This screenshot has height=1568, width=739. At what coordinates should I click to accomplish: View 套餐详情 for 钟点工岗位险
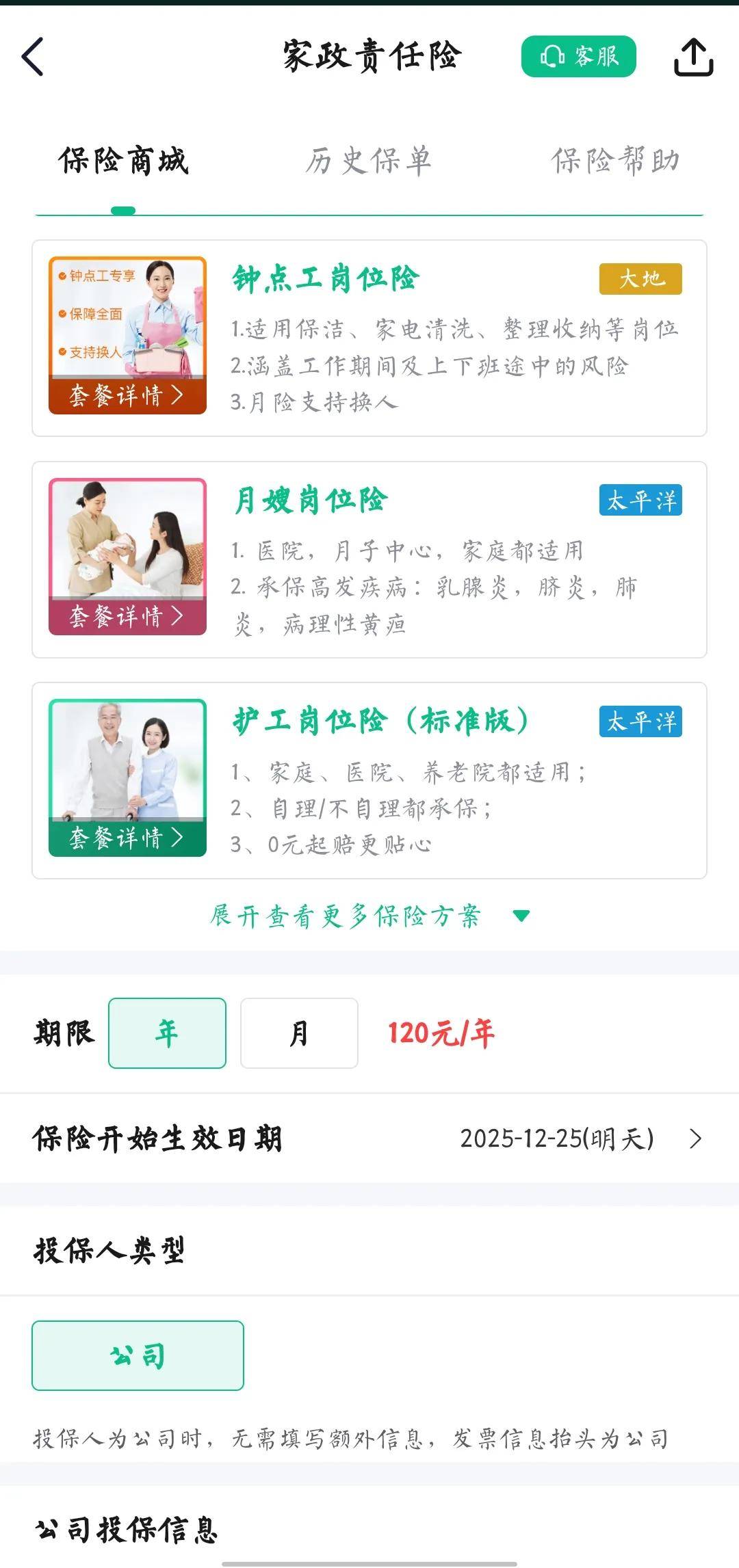[127, 395]
